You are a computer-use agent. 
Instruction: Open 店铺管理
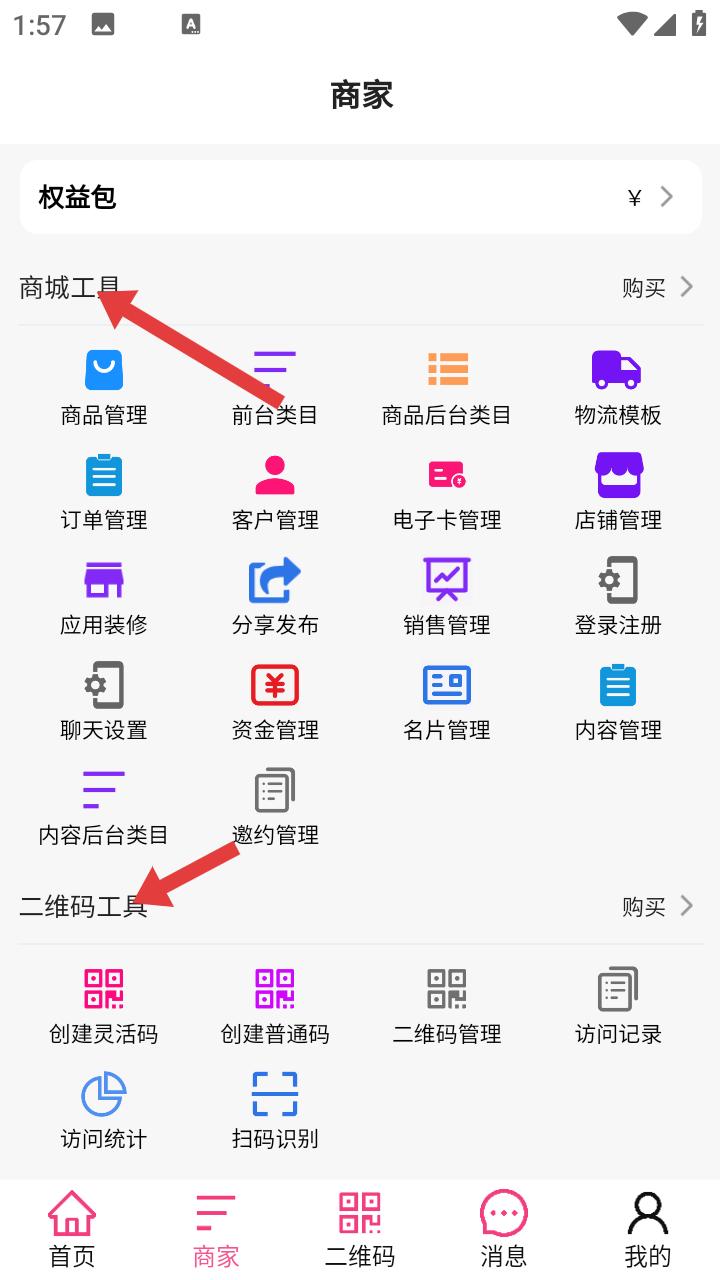point(618,493)
